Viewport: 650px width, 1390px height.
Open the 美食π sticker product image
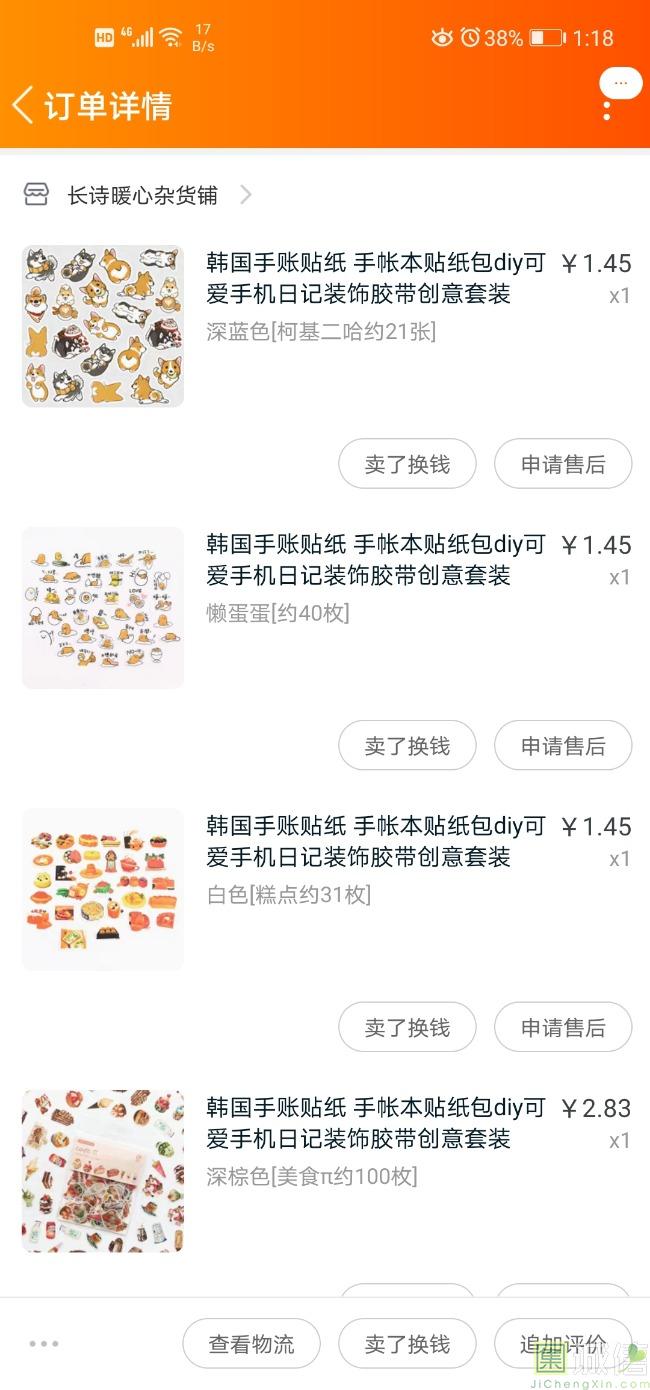103,1171
